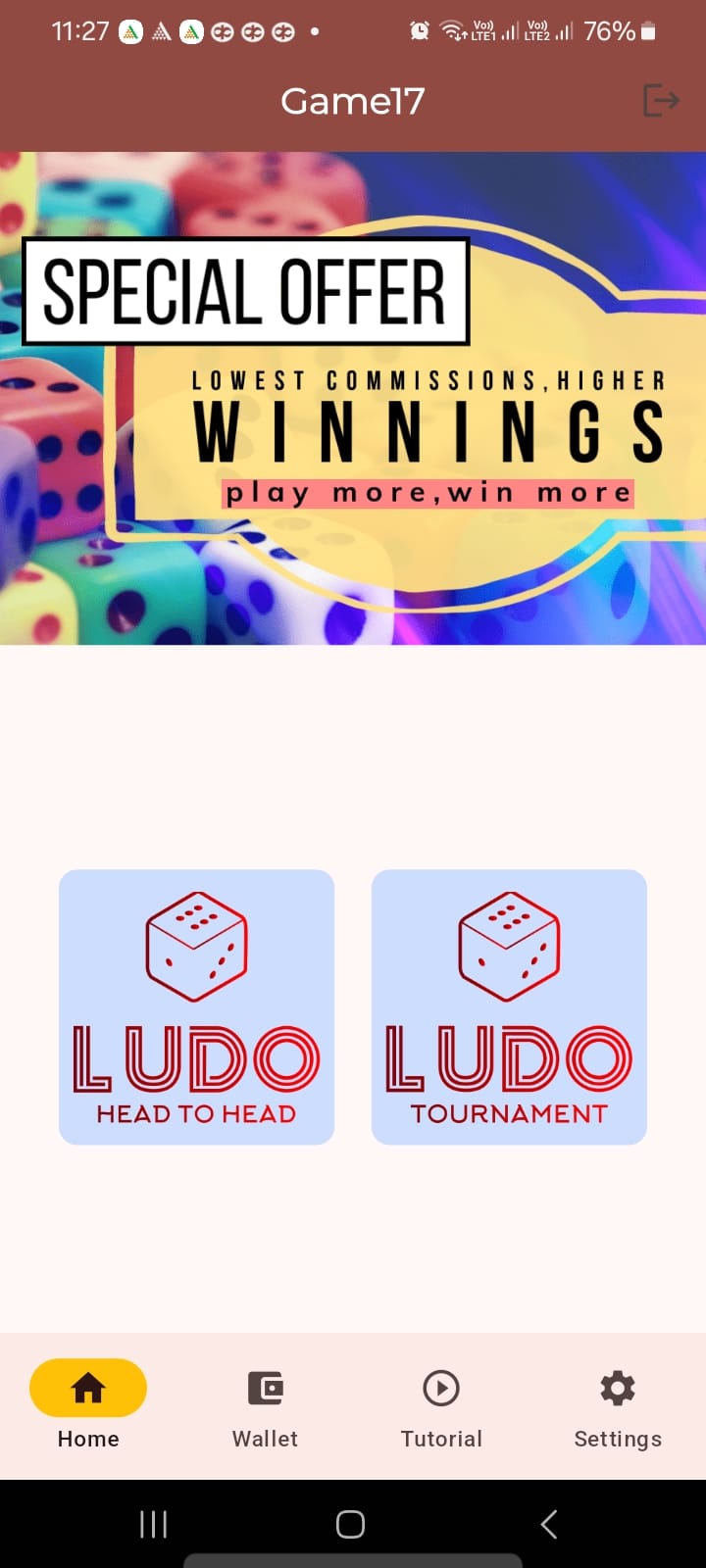Show recent apps from navigation bar
This screenshot has width=706, height=1568.
pyautogui.click(x=154, y=1524)
